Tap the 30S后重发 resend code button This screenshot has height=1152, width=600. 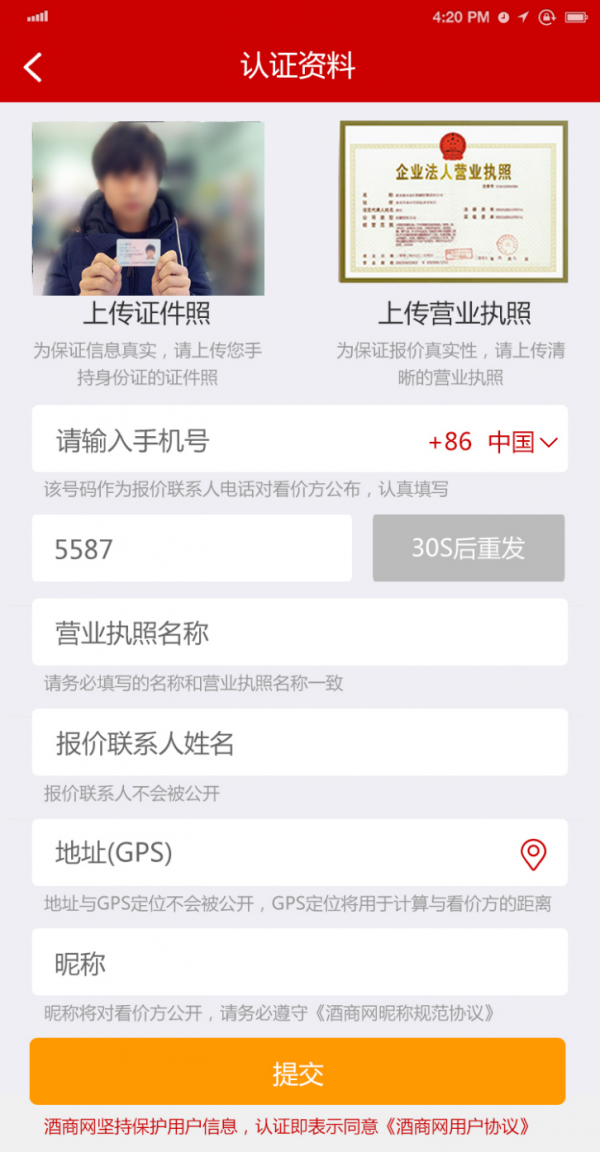pos(468,548)
